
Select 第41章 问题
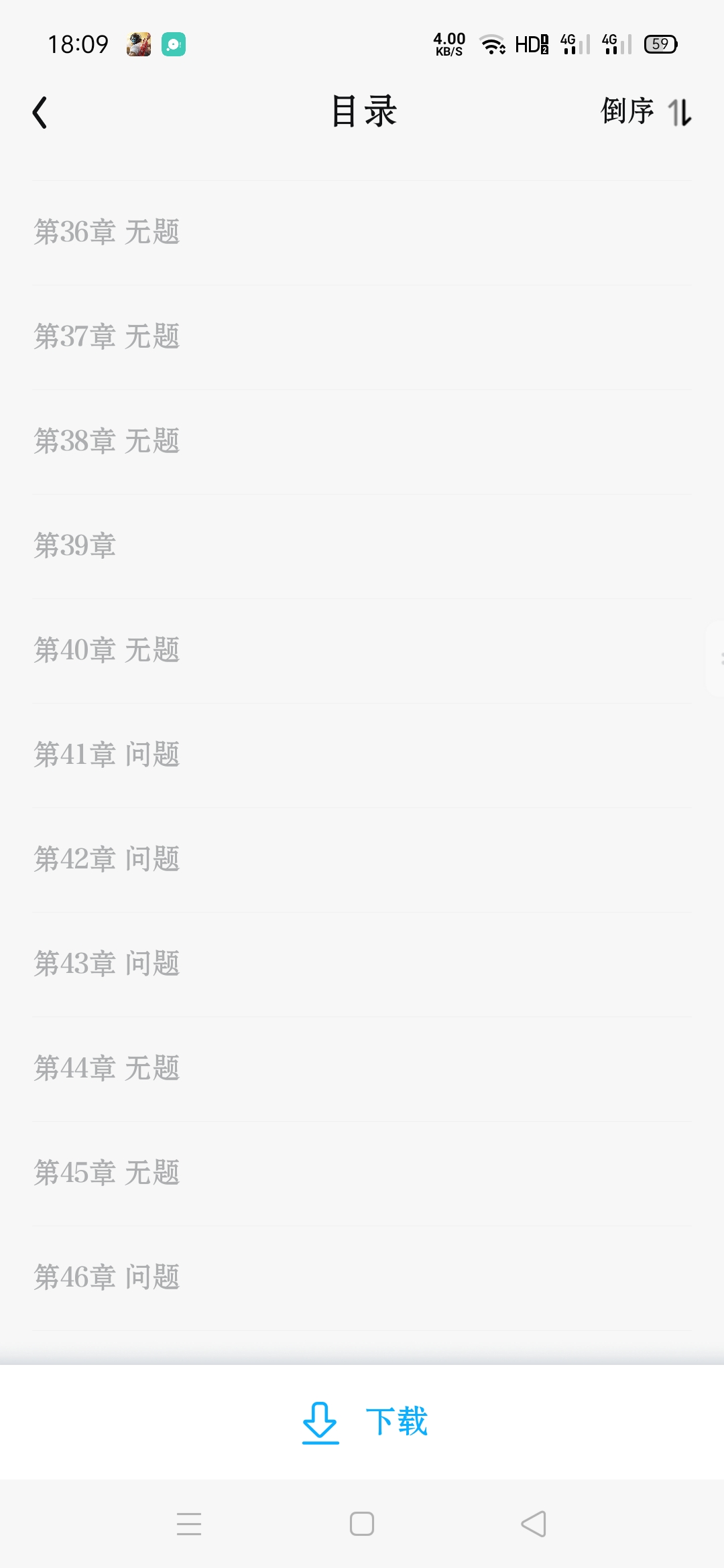(362, 755)
